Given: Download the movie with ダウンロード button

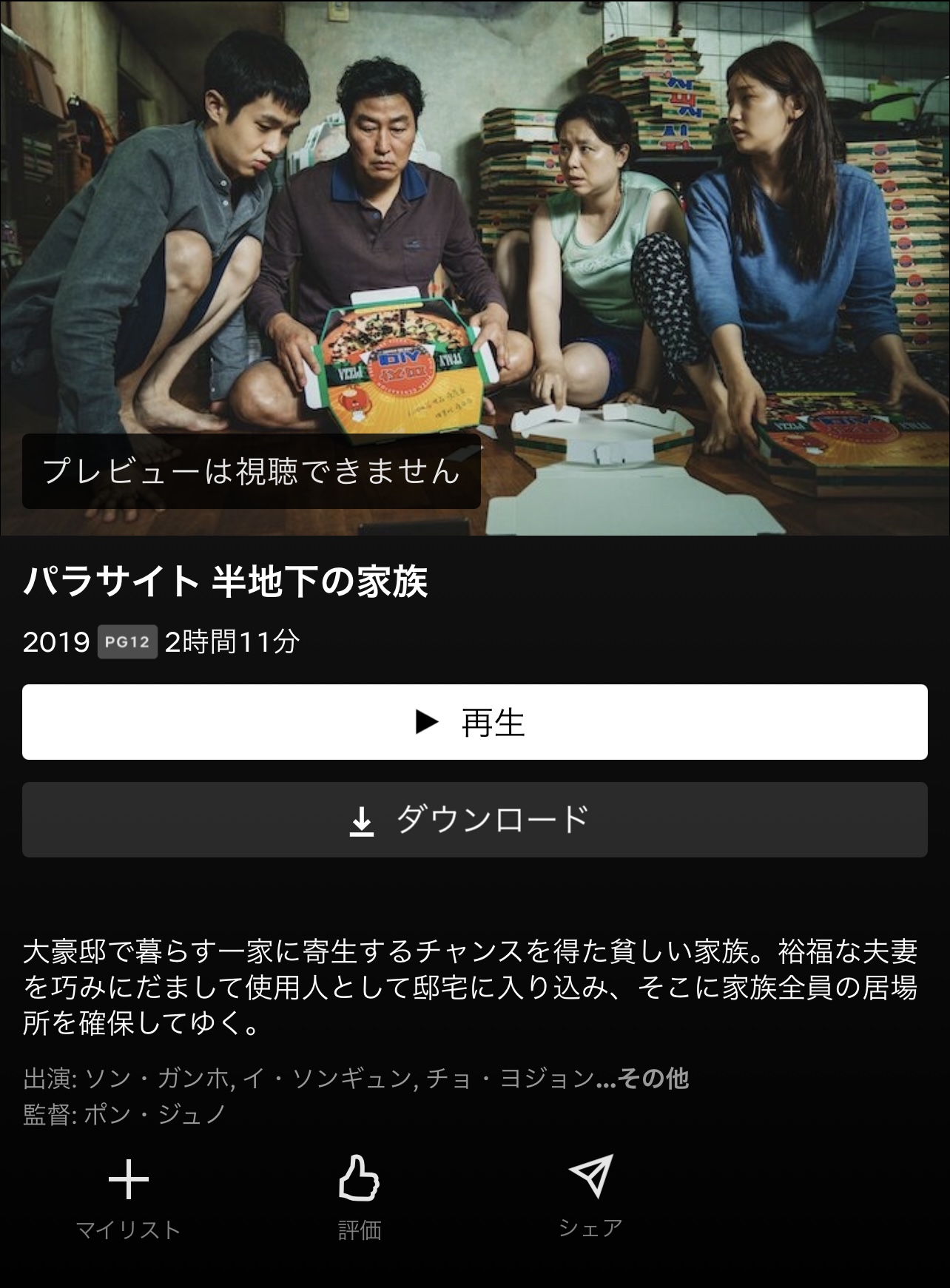Looking at the screenshot, I should coord(474,820).
